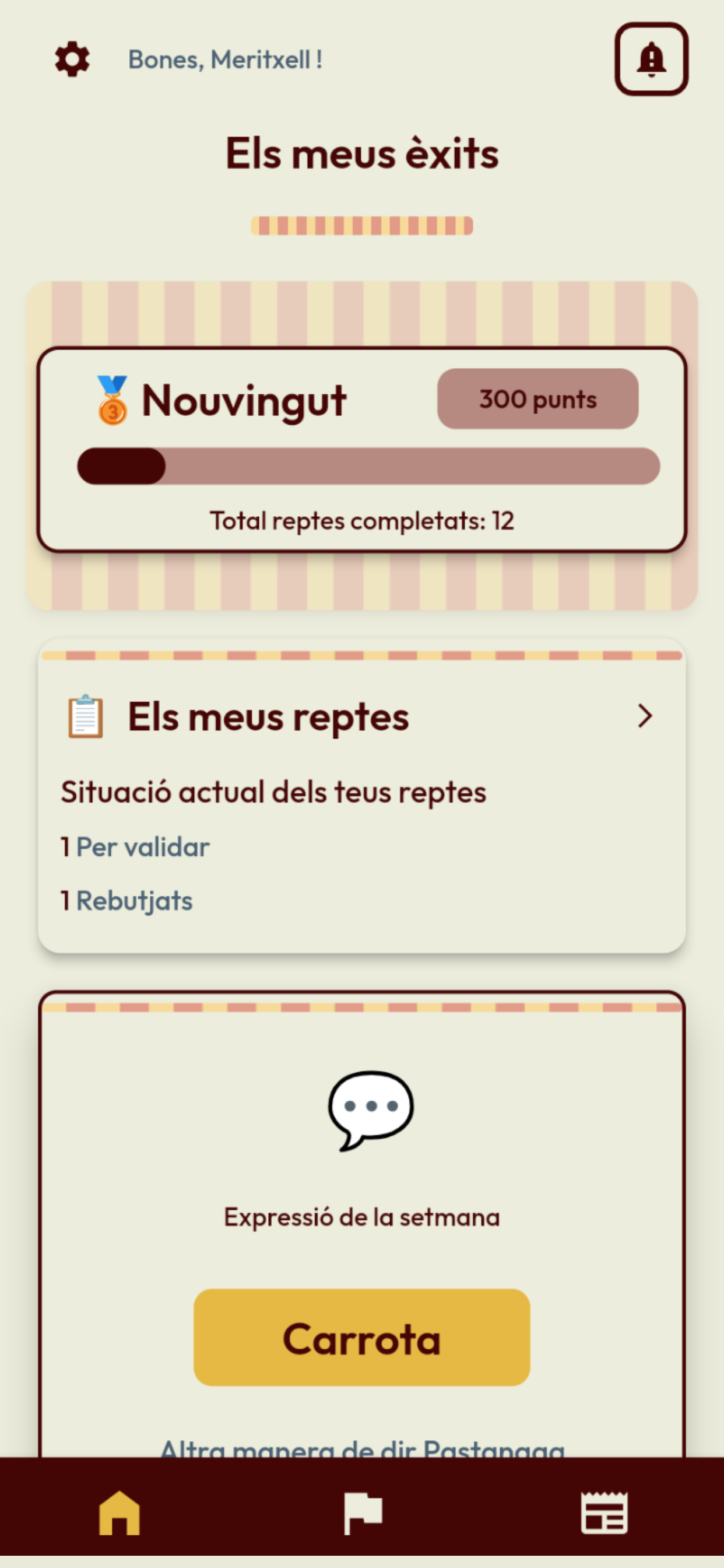The width and height of the screenshot is (724, 1568).
Task: Switch to the home tab
Action: pyautogui.click(x=120, y=1513)
